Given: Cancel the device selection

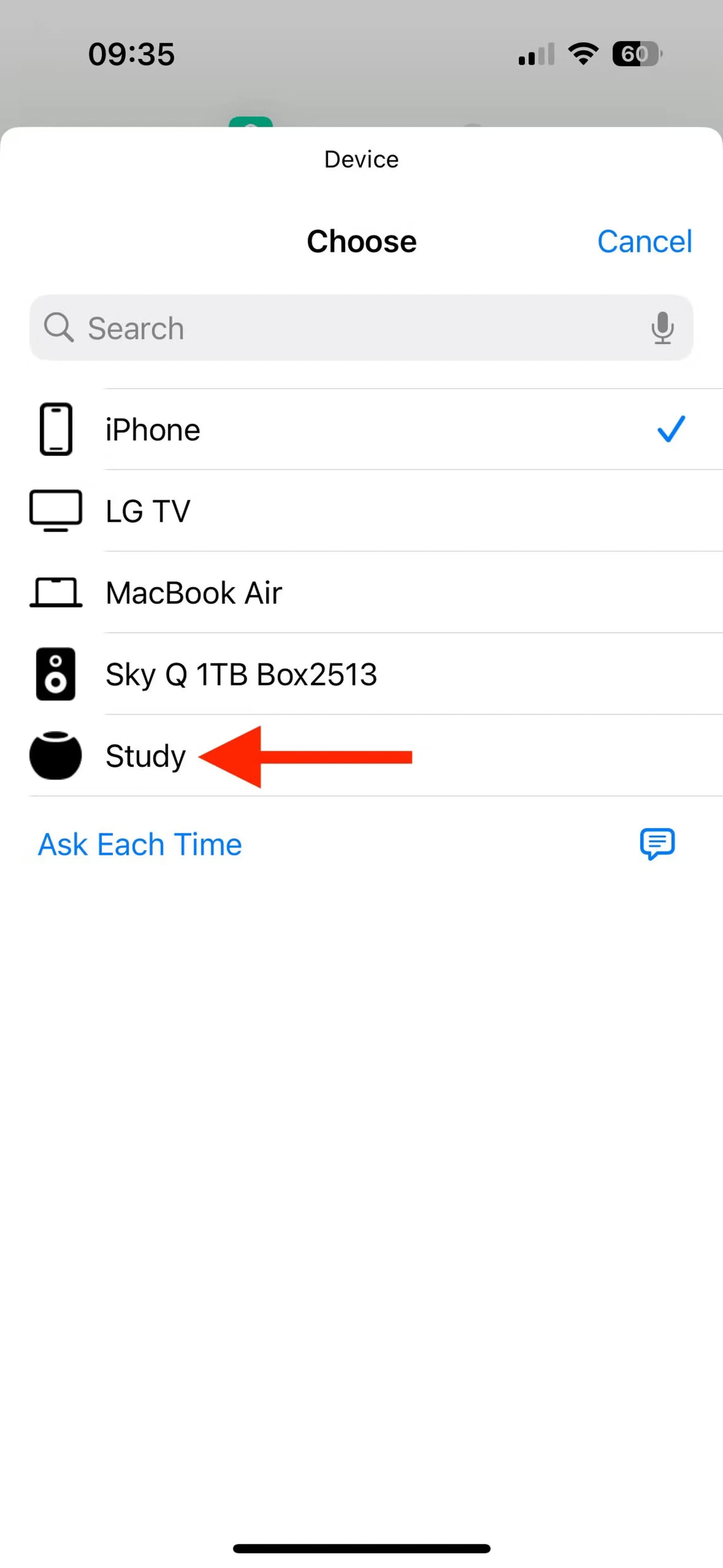Looking at the screenshot, I should [x=644, y=241].
